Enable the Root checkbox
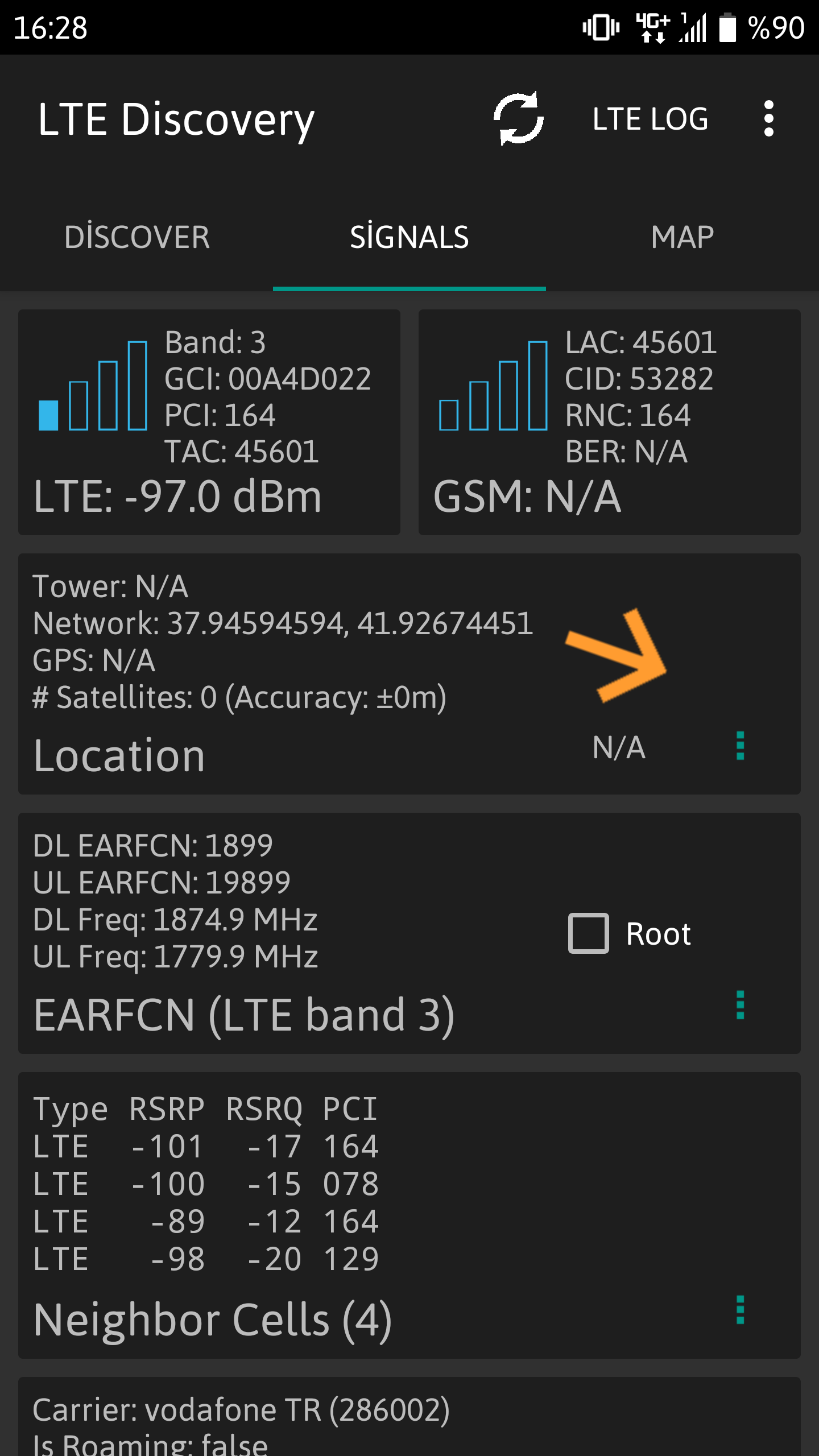 589,933
